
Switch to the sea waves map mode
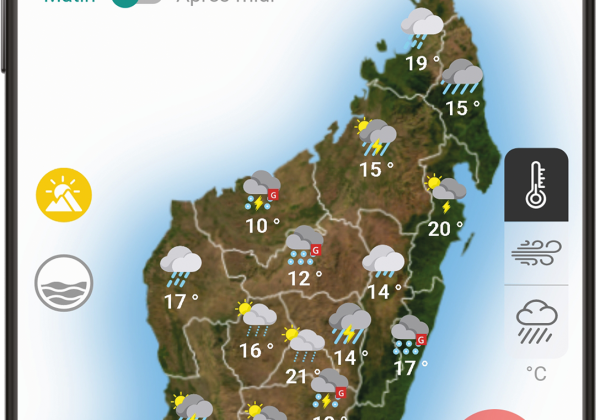point(64,283)
